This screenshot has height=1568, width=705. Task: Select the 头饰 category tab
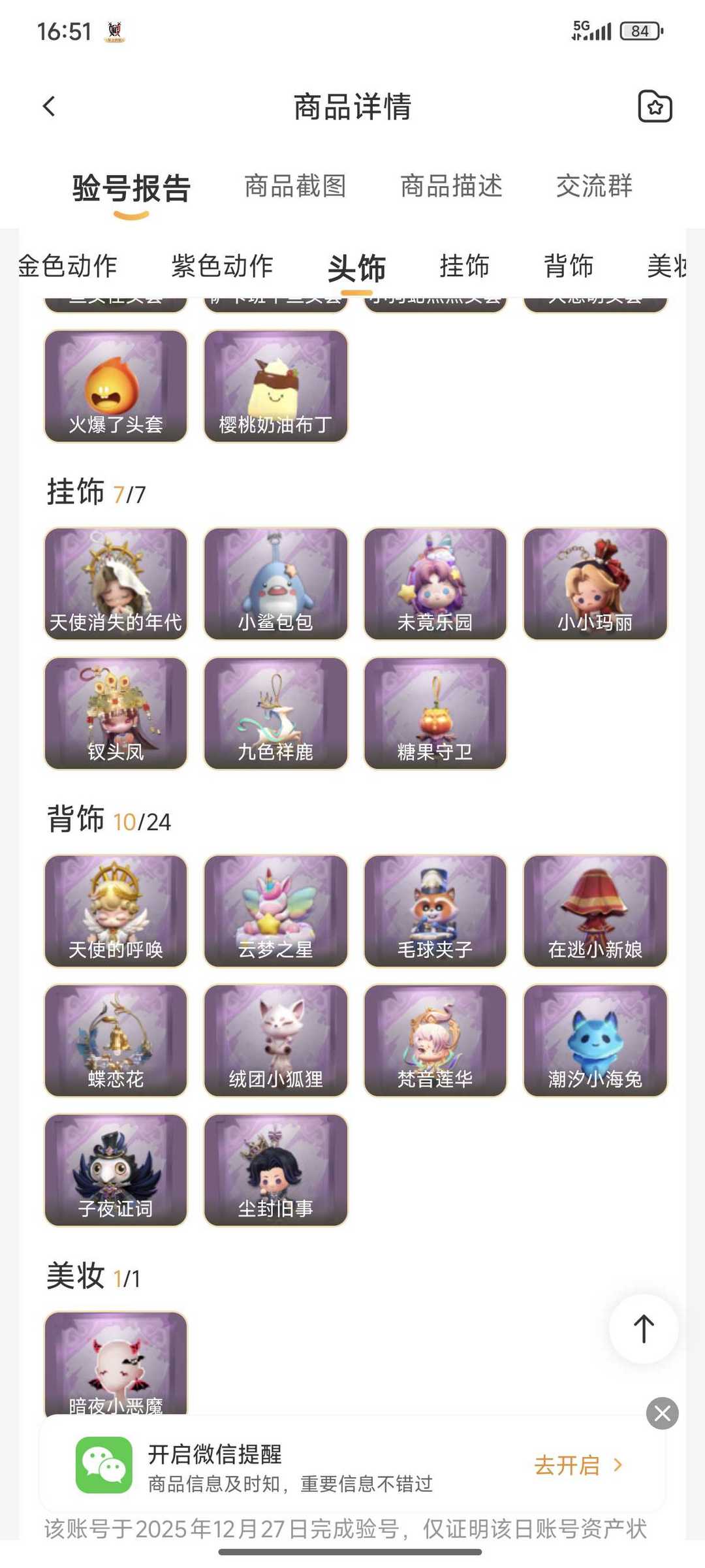(356, 268)
